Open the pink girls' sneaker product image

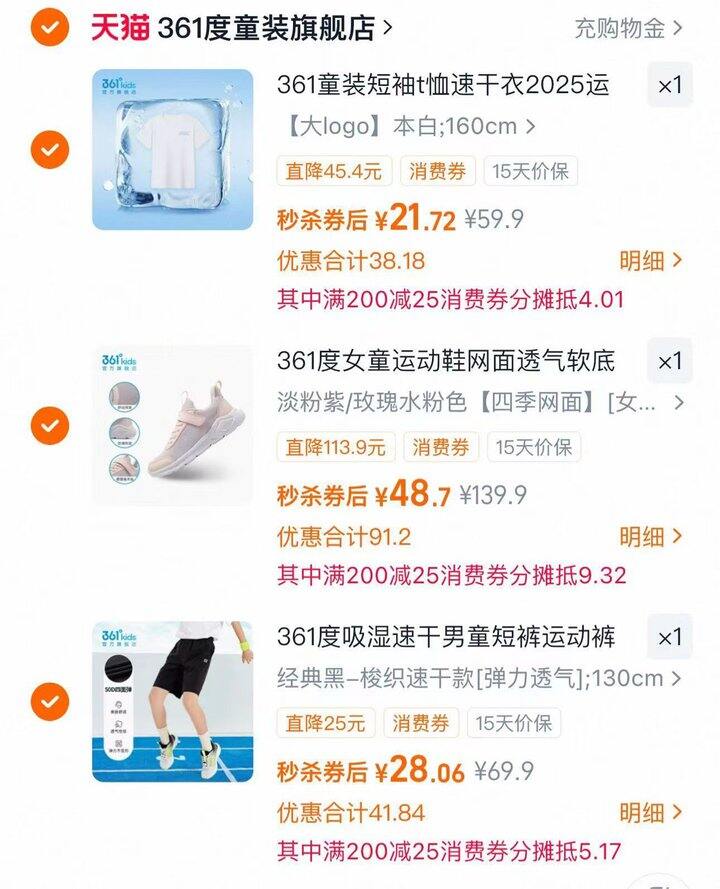pos(173,425)
